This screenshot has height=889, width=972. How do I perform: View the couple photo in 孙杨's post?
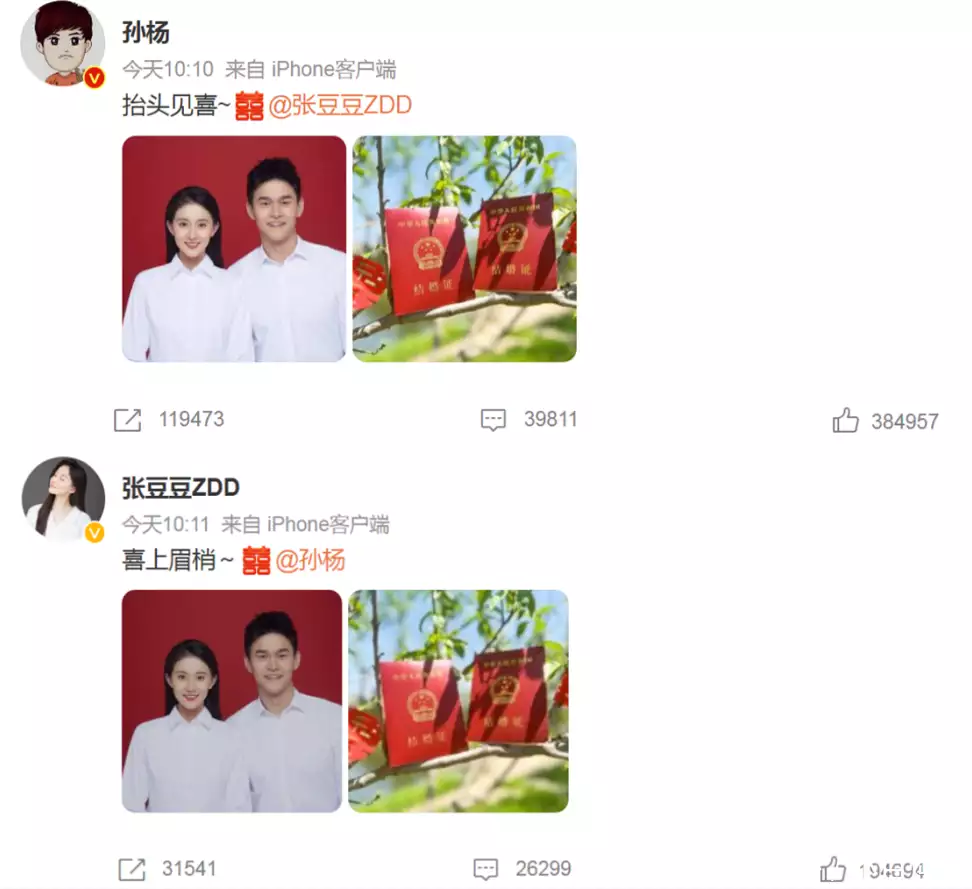coord(234,249)
